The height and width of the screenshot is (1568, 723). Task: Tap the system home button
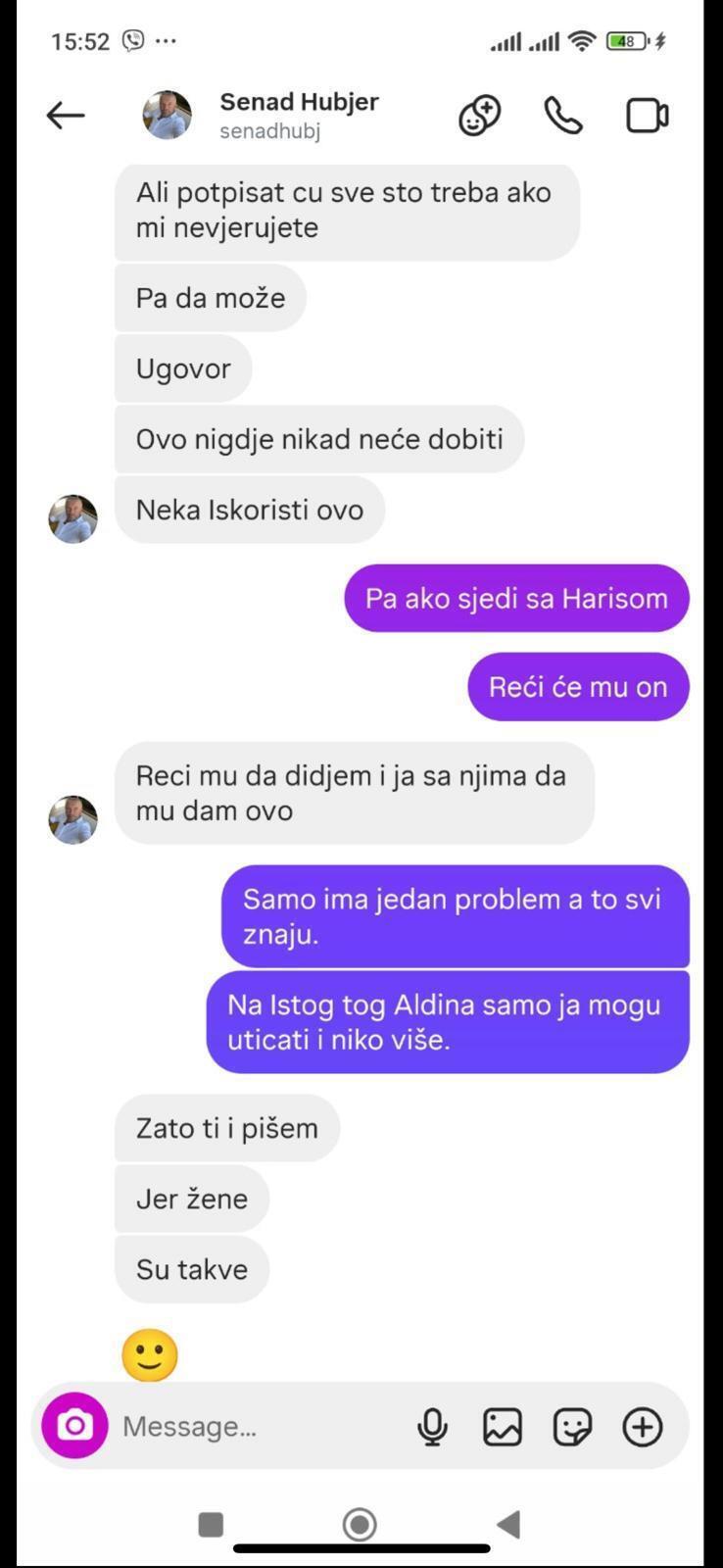coord(360,1524)
